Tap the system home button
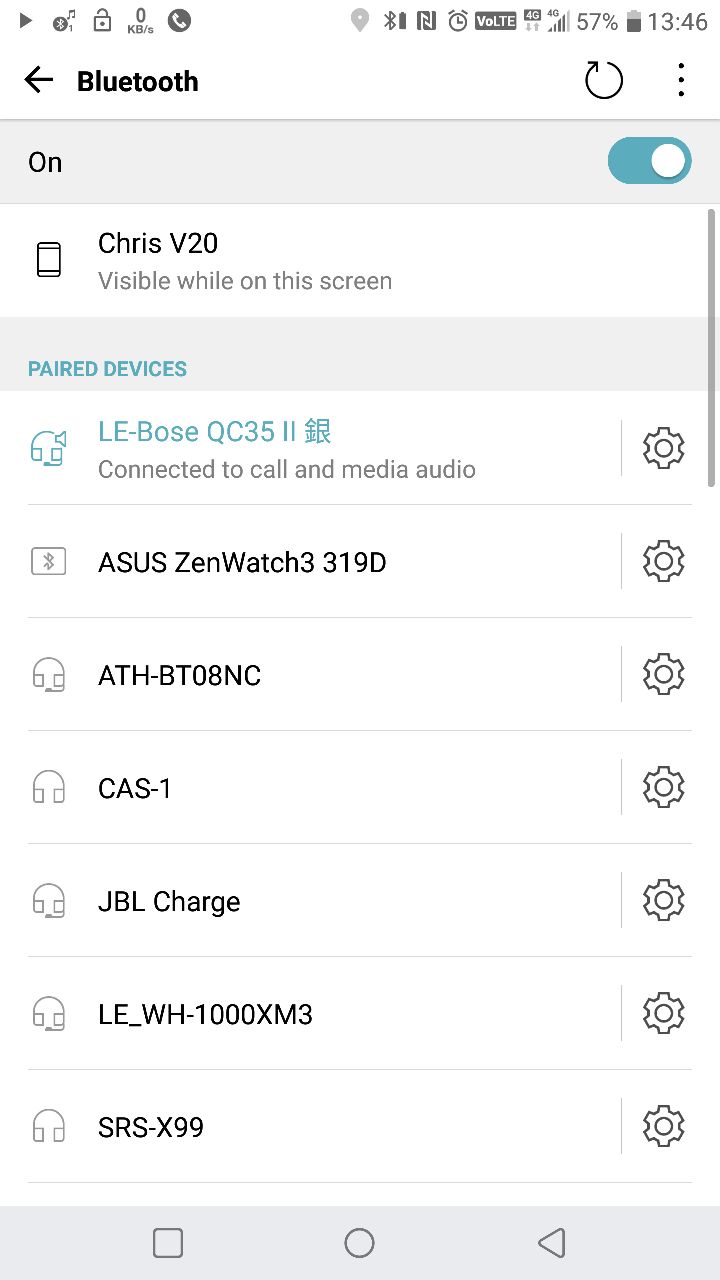 (x=359, y=1243)
